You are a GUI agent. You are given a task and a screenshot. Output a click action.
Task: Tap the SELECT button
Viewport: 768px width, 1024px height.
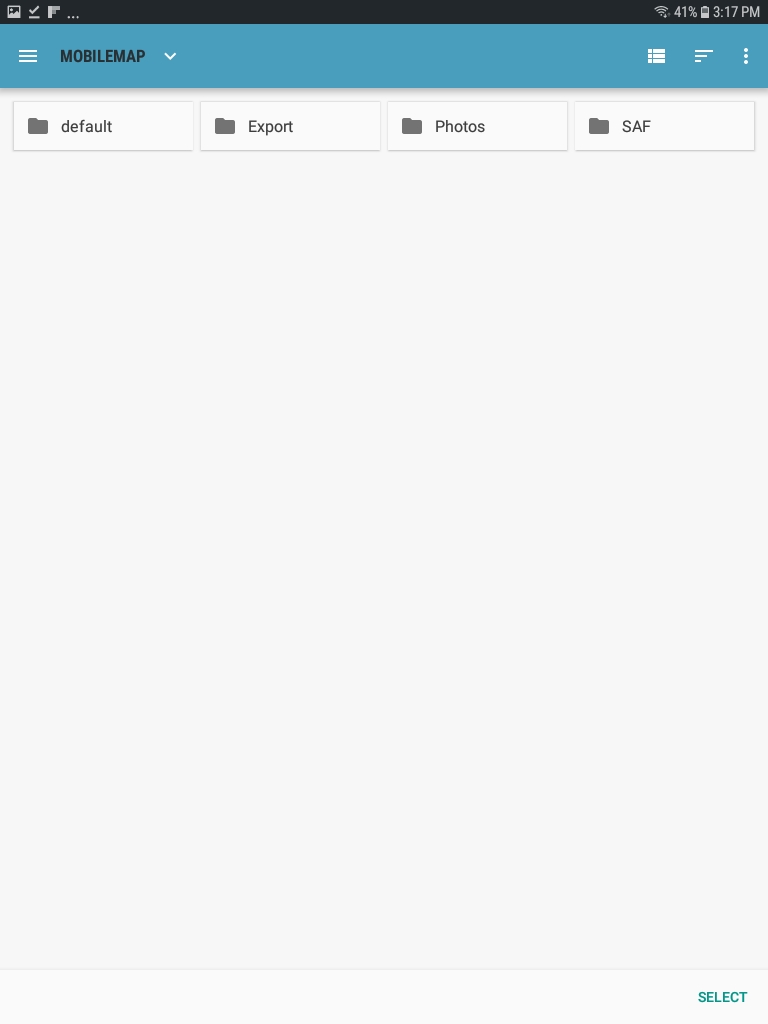pyautogui.click(x=722, y=997)
